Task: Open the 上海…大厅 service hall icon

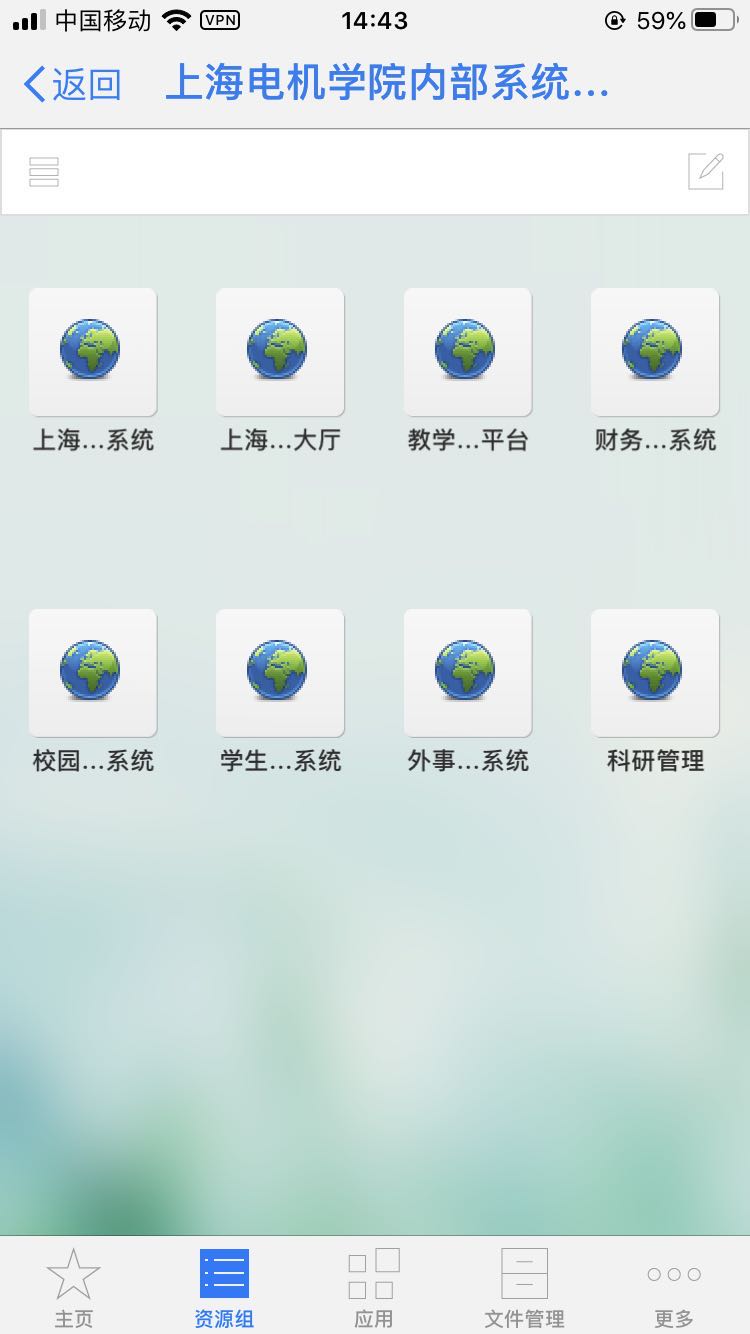Action: 280,352
